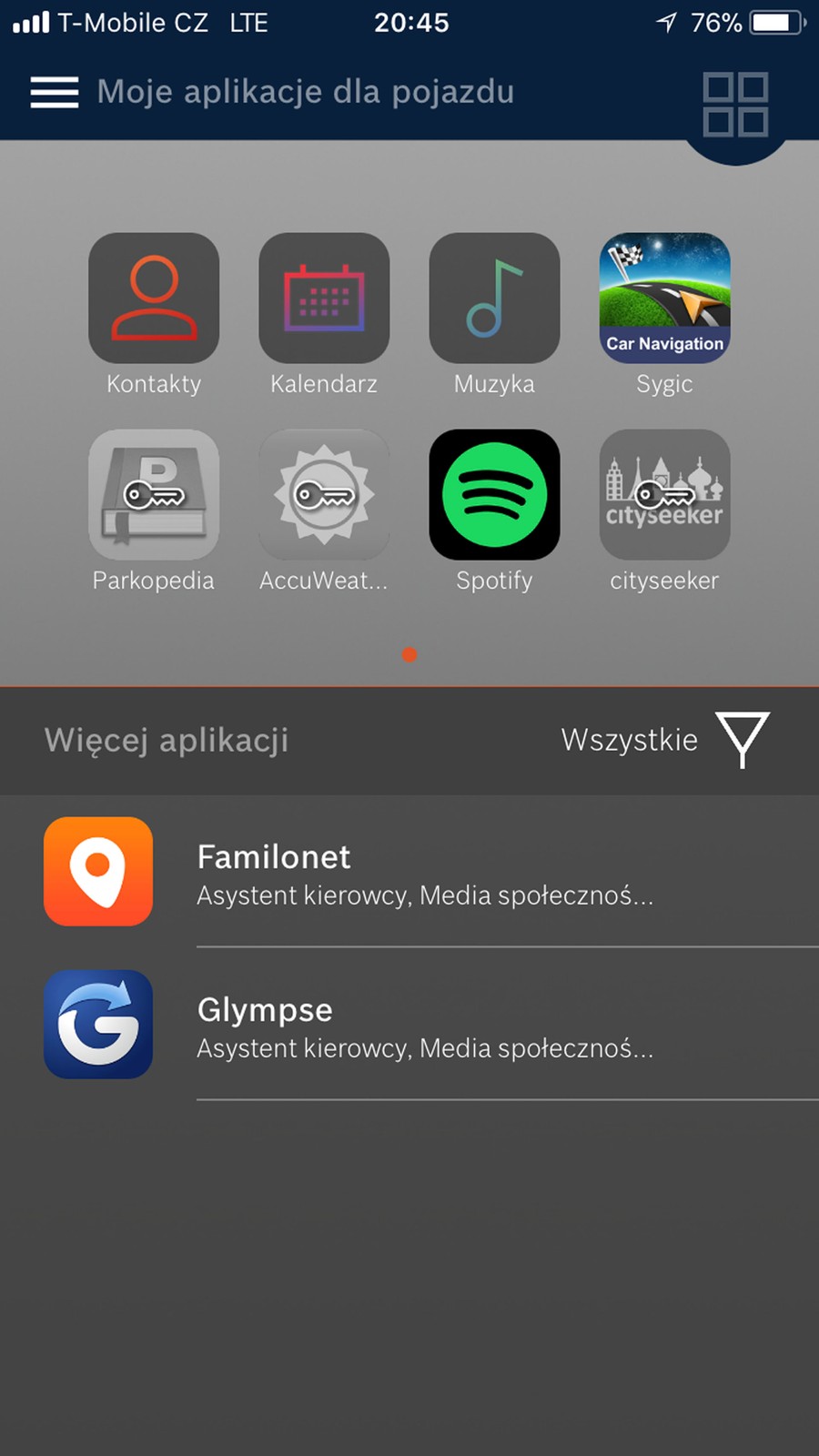Open the Muzyka app
Image resolution: width=819 pixels, height=1456 pixels.
point(494,298)
